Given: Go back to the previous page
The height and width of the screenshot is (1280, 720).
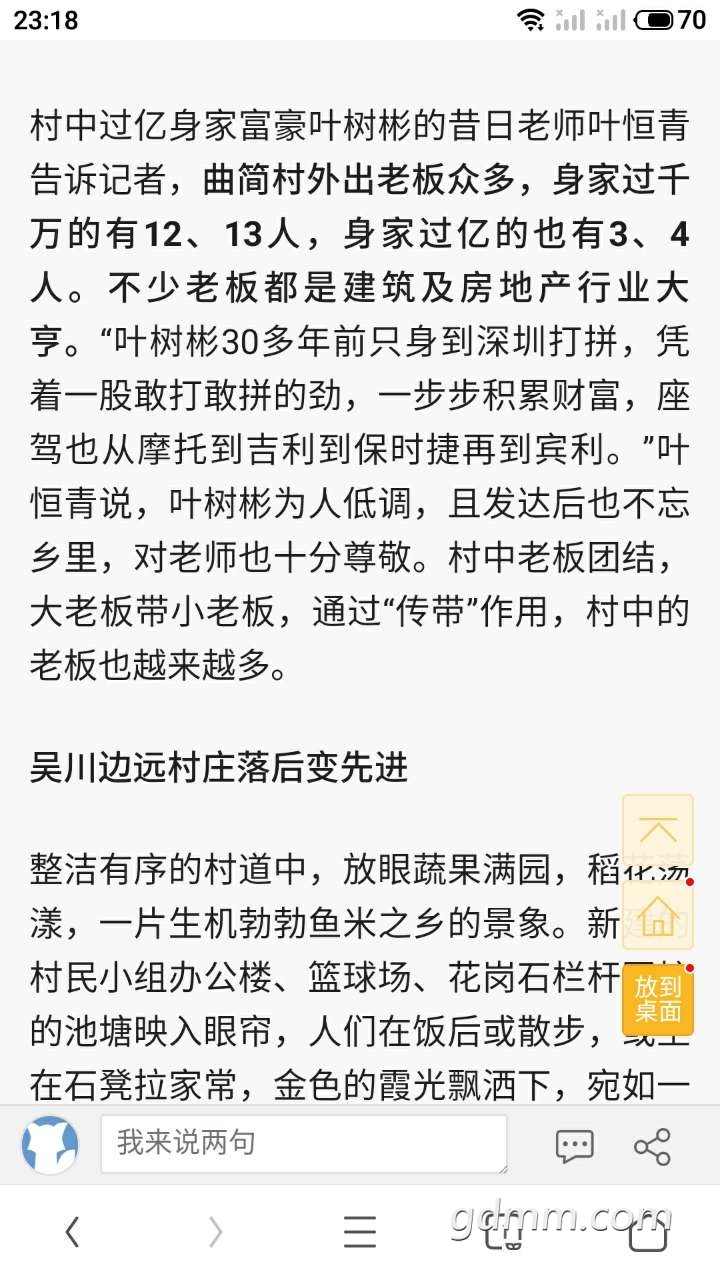Looking at the screenshot, I should tap(72, 1232).
